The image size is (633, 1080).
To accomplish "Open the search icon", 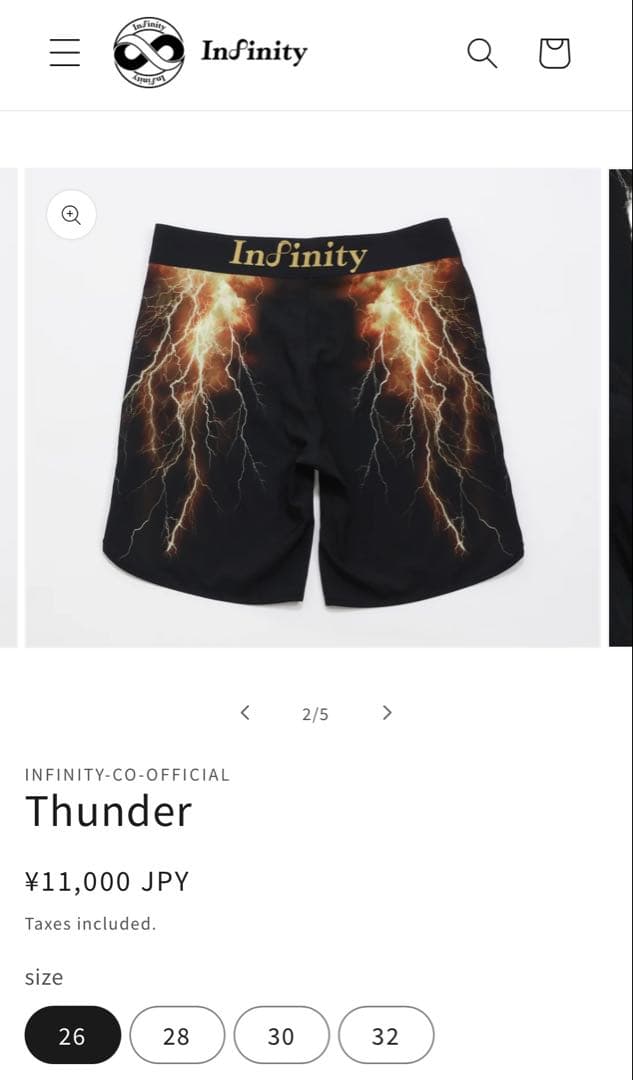I will click(482, 53).
